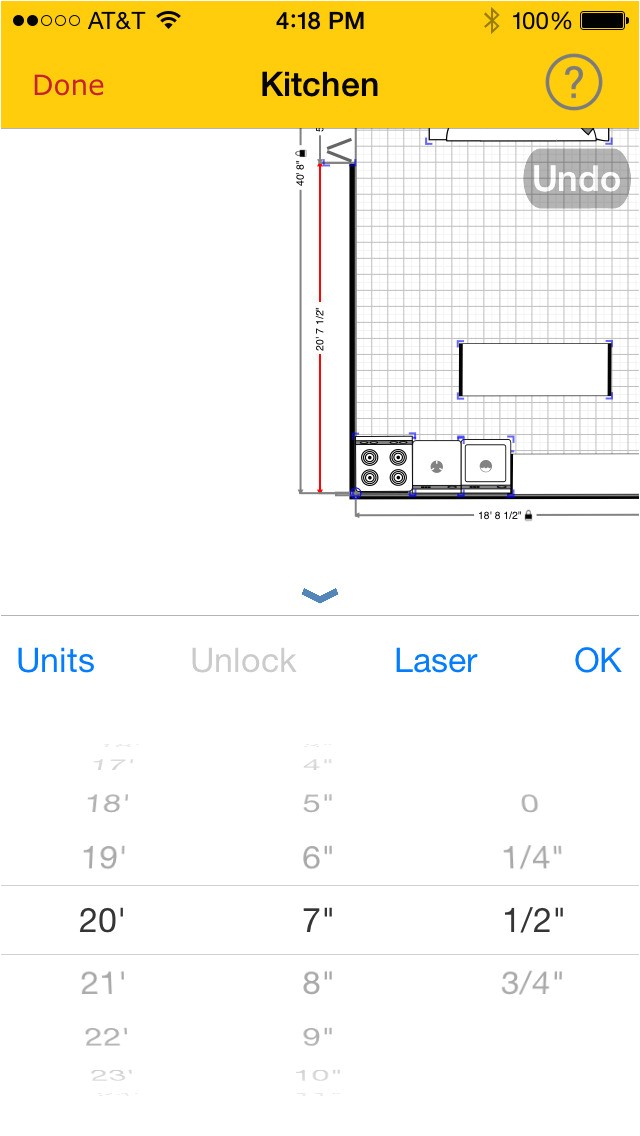
Task: Select 19' in the feet picker
Action: [x=103, y=857]
